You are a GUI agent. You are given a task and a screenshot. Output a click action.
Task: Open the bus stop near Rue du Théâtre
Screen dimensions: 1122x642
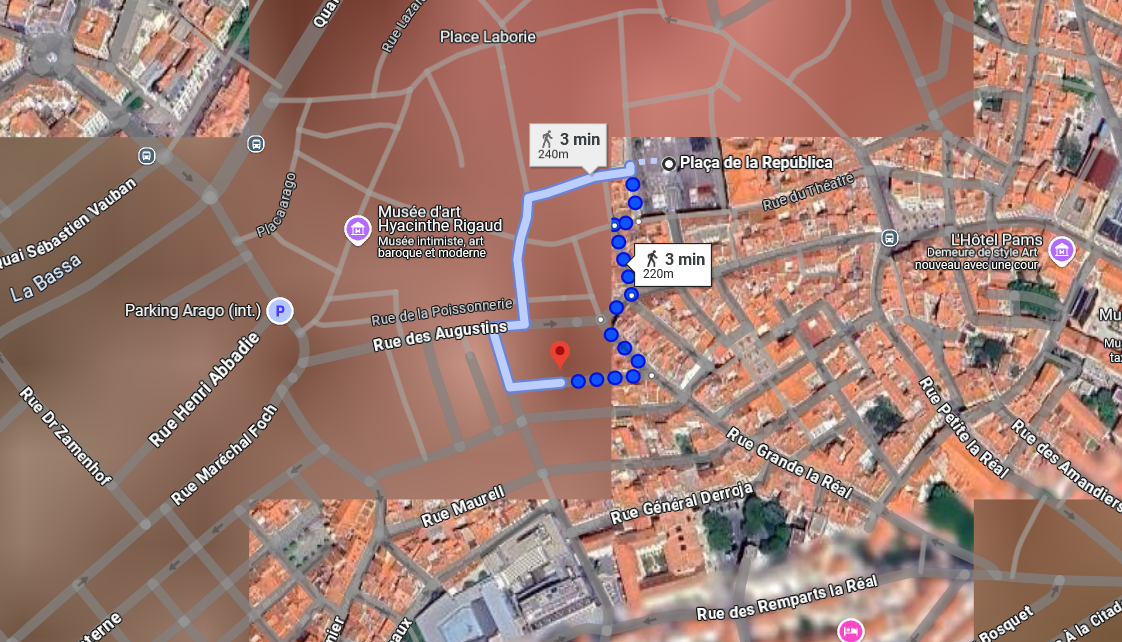coord(890,237)
